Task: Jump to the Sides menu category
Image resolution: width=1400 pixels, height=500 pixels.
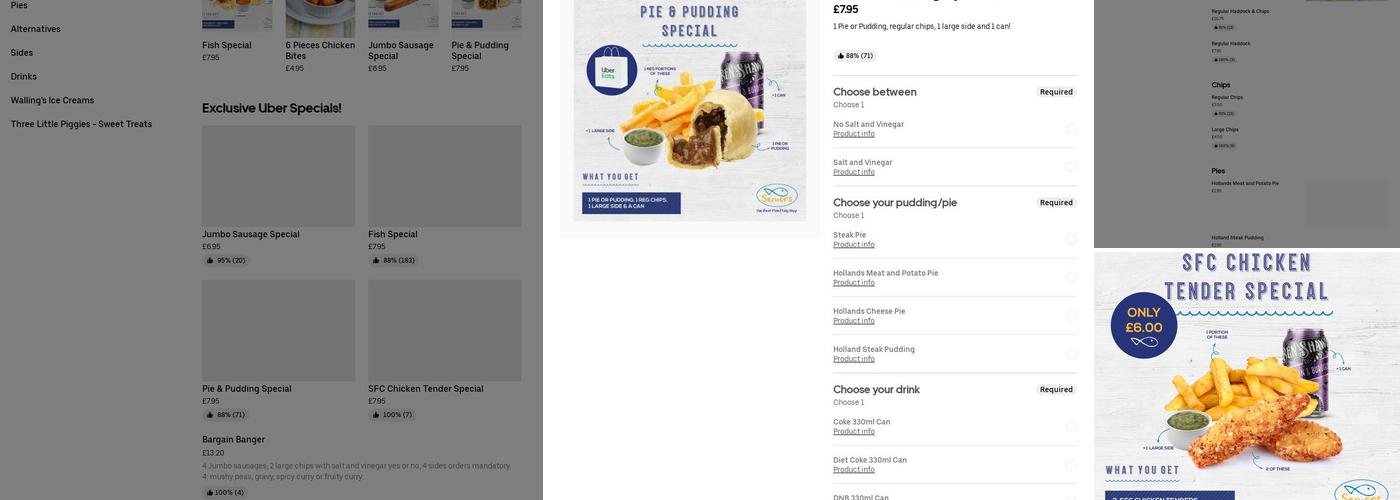Action: (22, 53)
